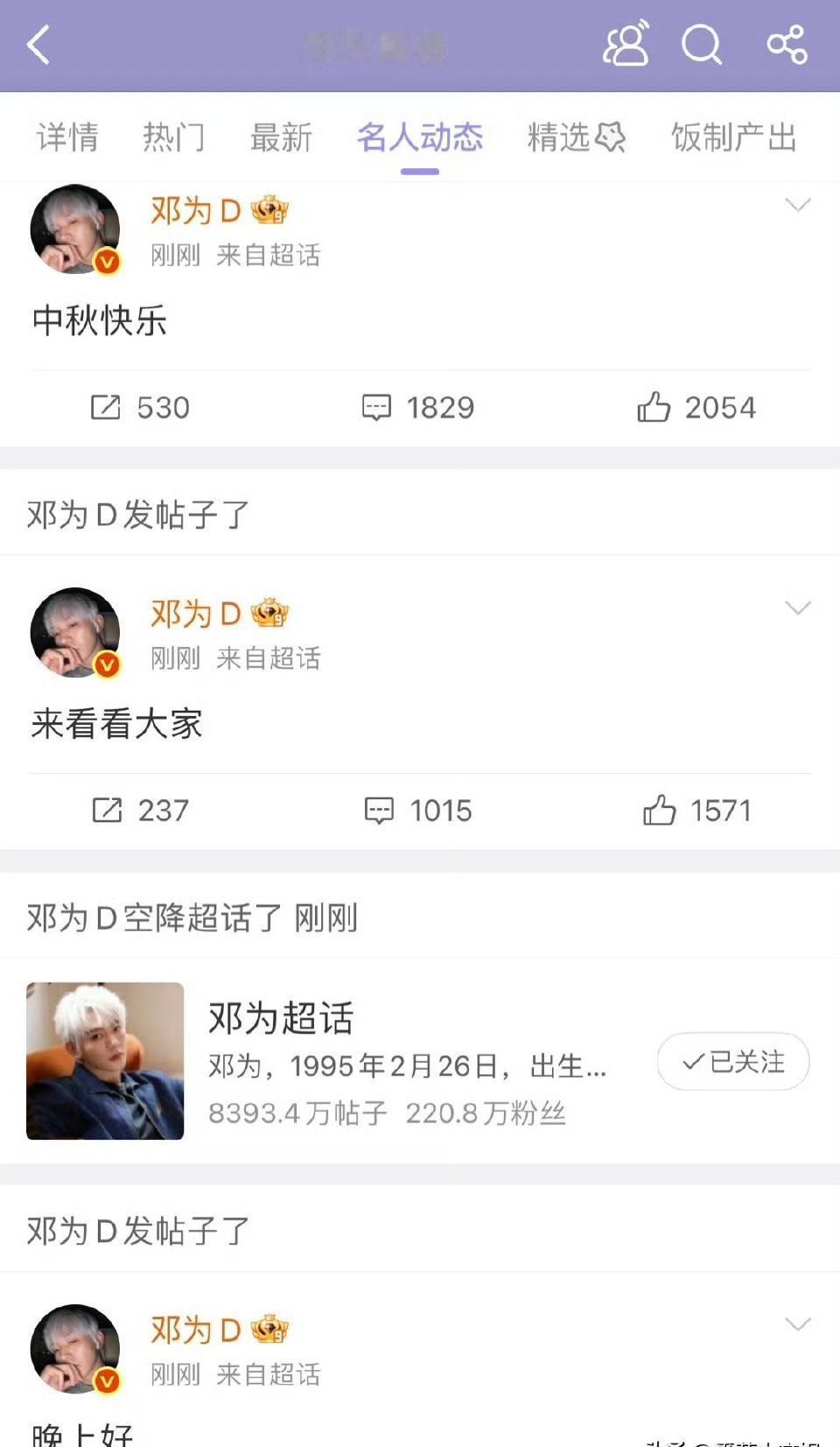Go back using the top-left arrow

point(38,45)
